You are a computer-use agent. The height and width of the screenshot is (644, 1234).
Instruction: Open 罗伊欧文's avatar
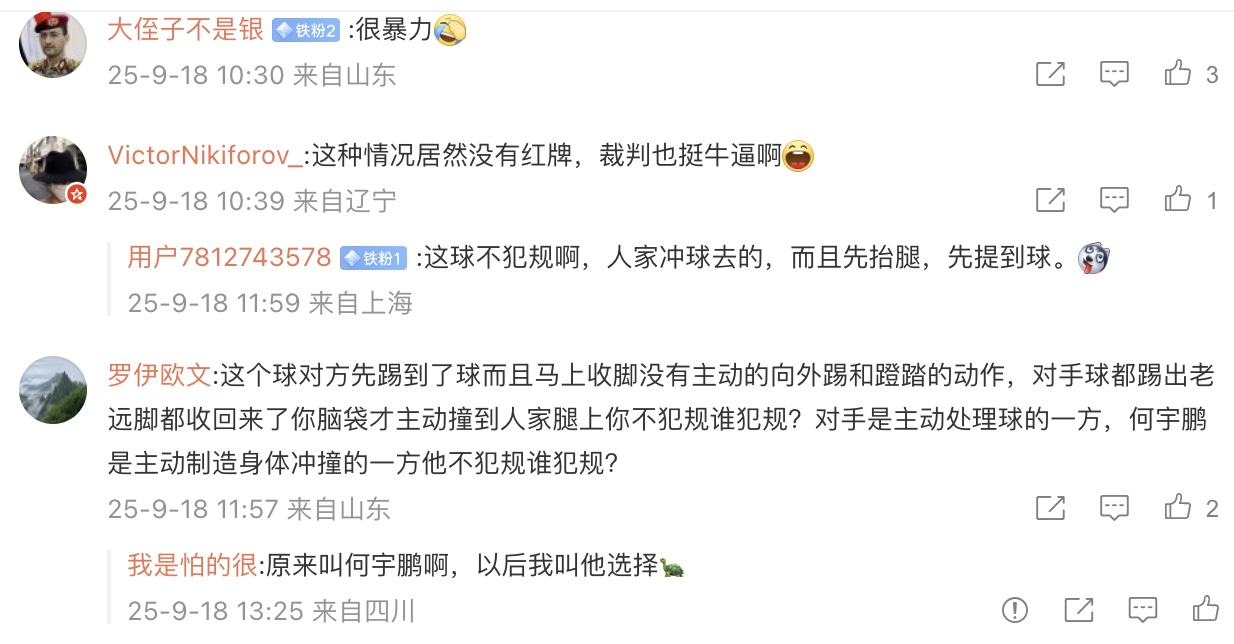coord(53,390)
